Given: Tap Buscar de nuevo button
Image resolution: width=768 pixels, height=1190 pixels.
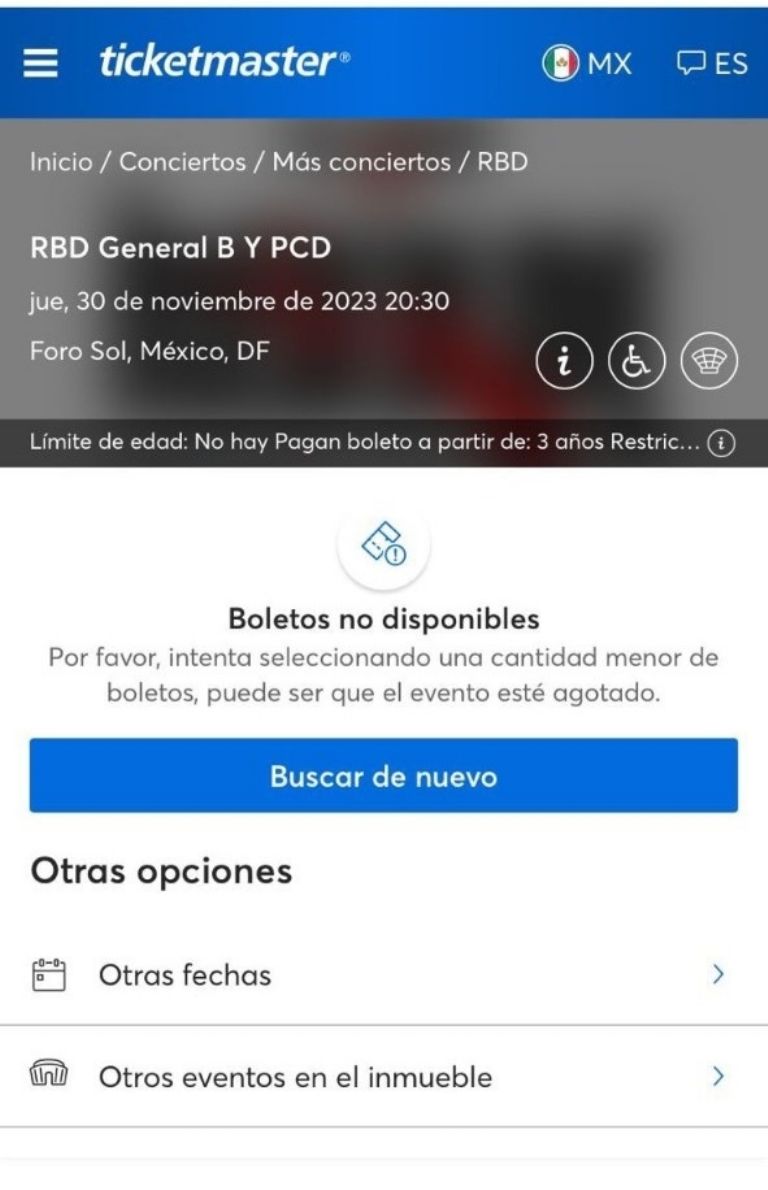Looking at the screenshot, I should [383, 776].
